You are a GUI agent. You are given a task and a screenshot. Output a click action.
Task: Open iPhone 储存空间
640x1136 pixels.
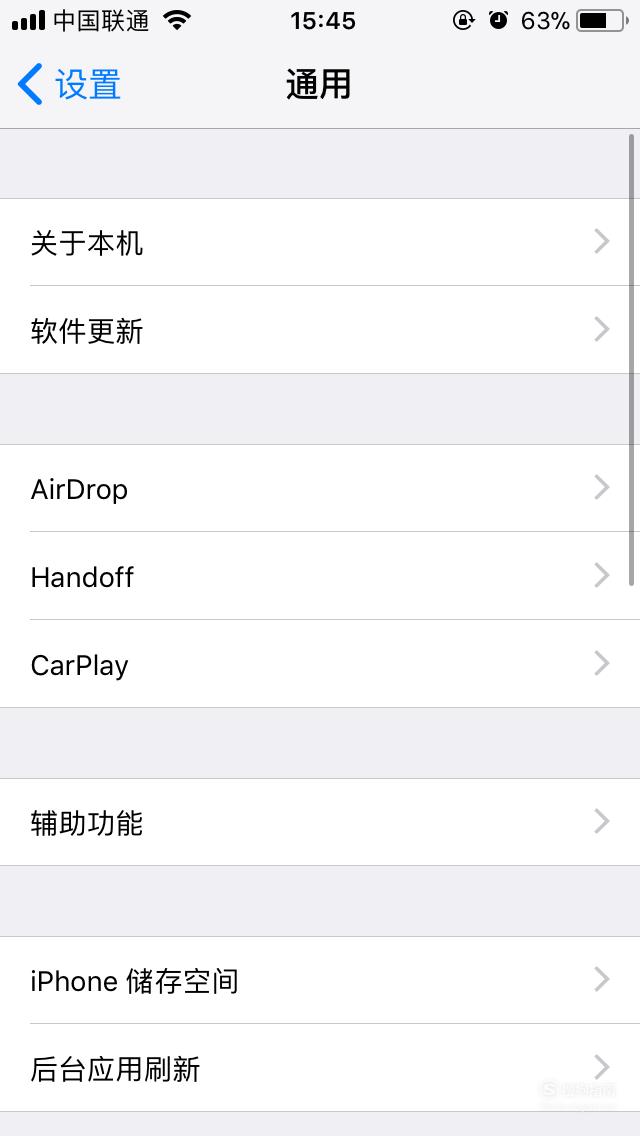(x=320, y=980)
